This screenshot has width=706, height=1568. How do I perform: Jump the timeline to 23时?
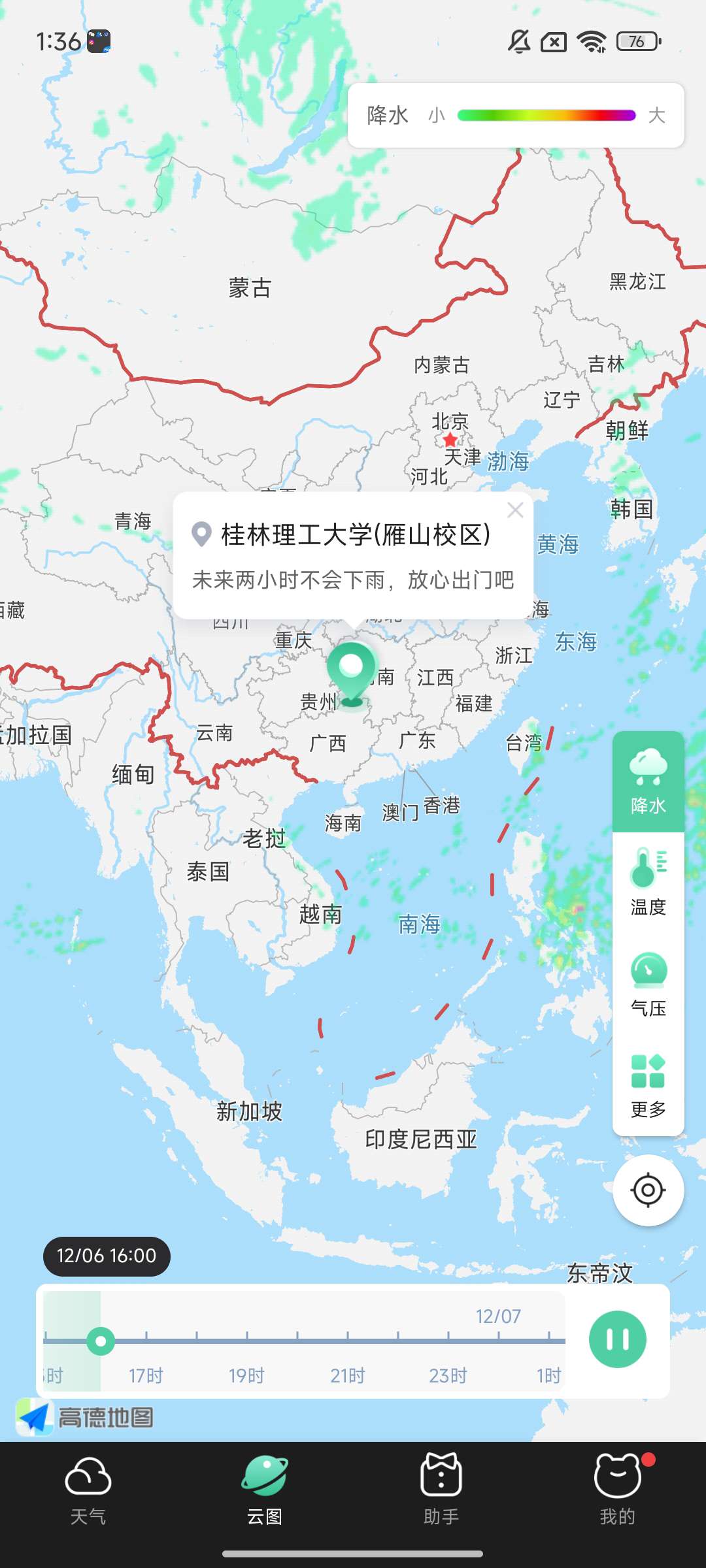point(448,1341)
